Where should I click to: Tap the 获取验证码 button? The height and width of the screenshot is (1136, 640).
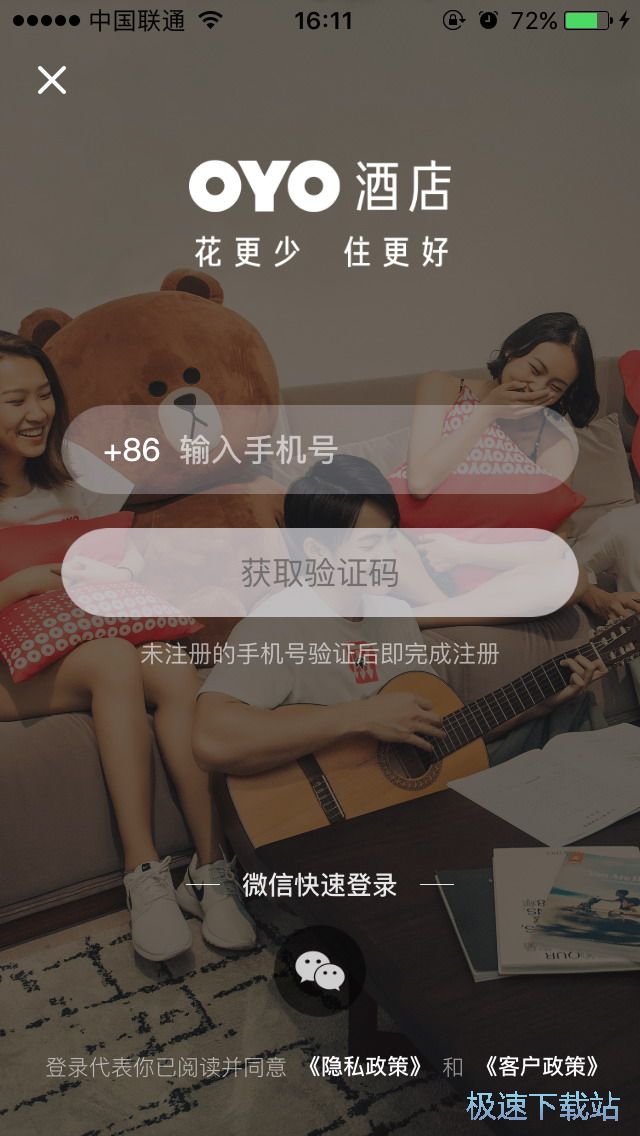[x=320, y=573]
